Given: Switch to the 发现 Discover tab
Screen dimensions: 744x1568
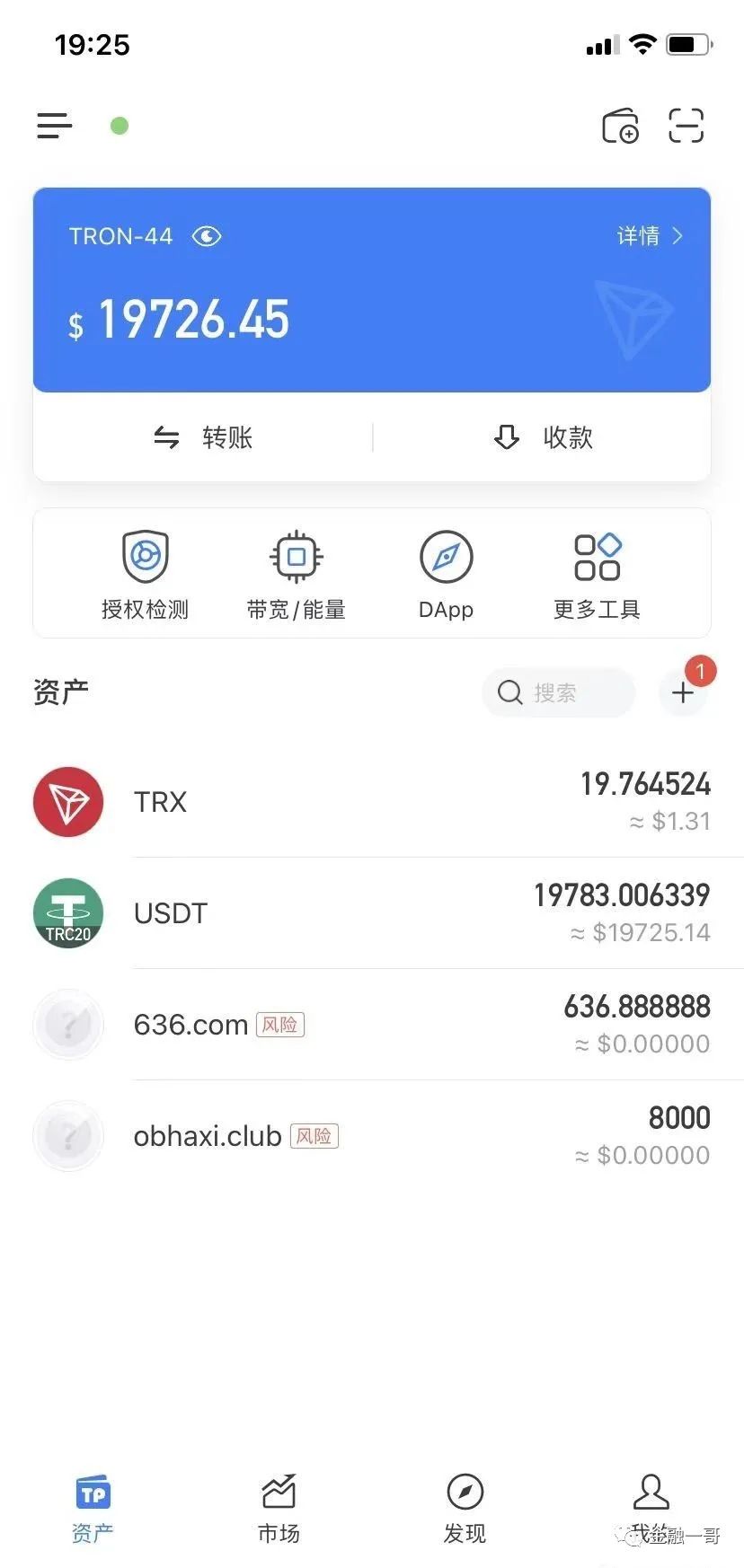Looking at the screenshot, I should click(x=465, y=1509).
